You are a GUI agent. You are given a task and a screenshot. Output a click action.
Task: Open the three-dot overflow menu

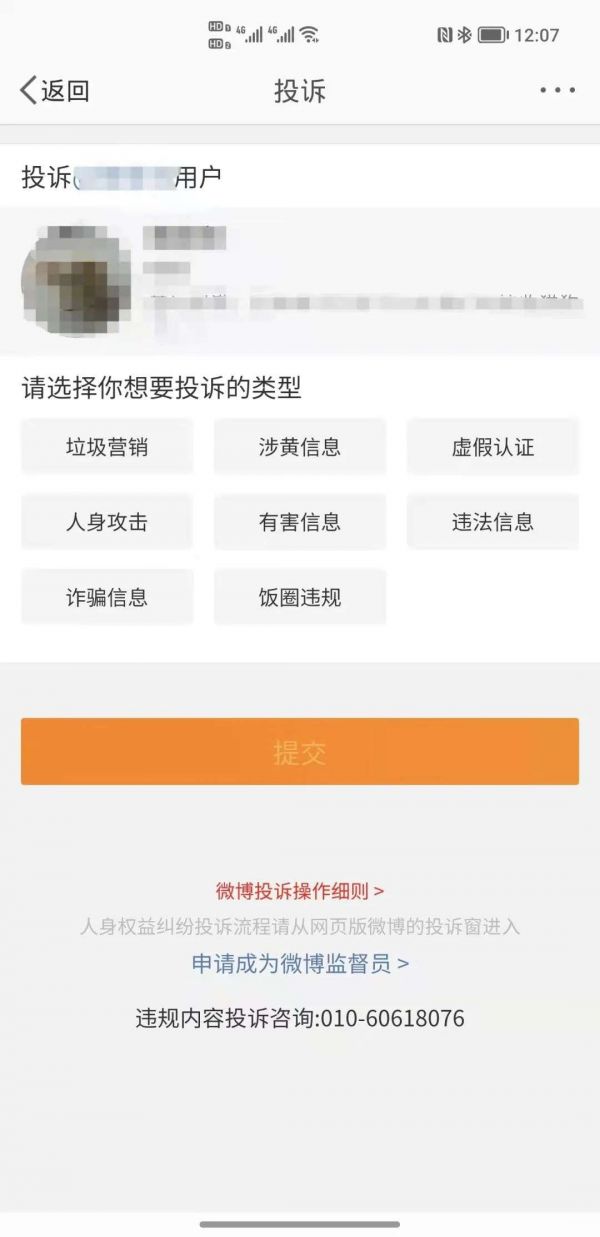(557, 91)
